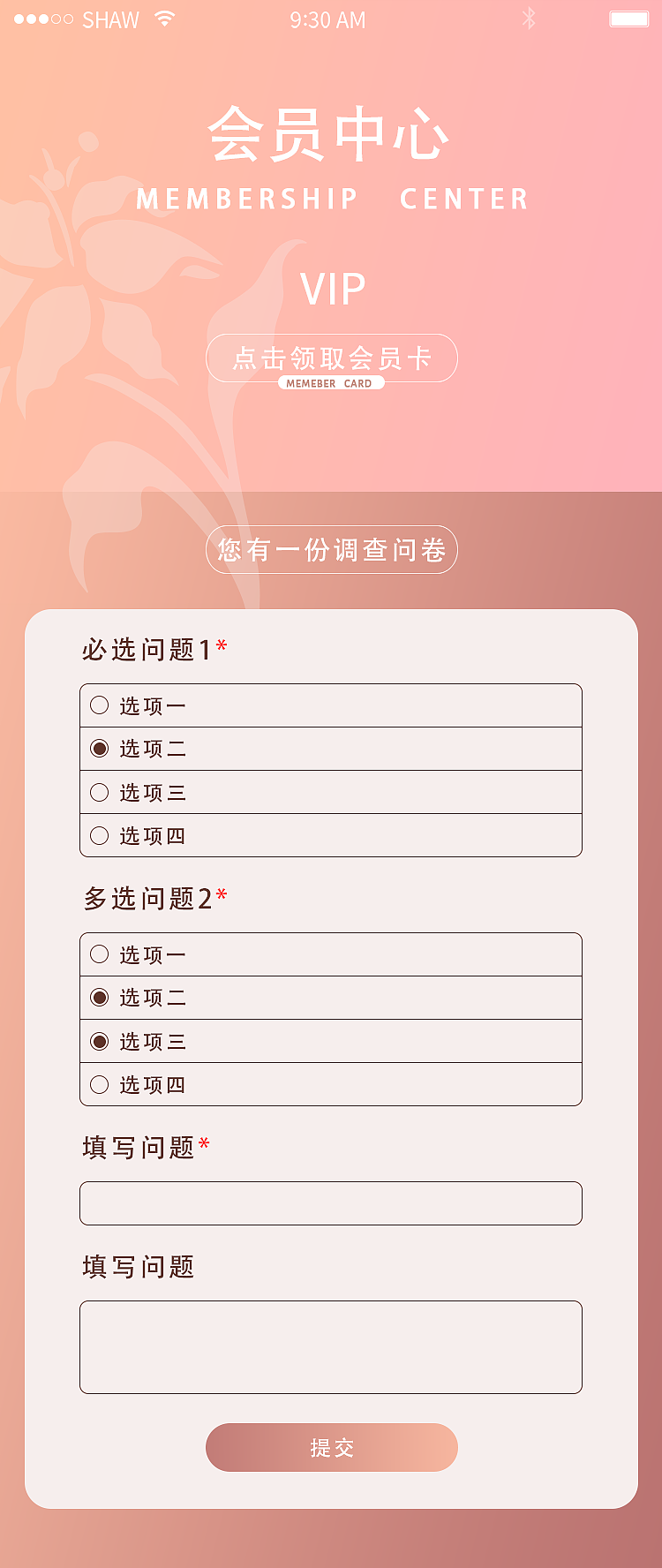
Task: Check 选项四 under 多选问题2
Action: pyautogui.click(x=98, y=1084)
